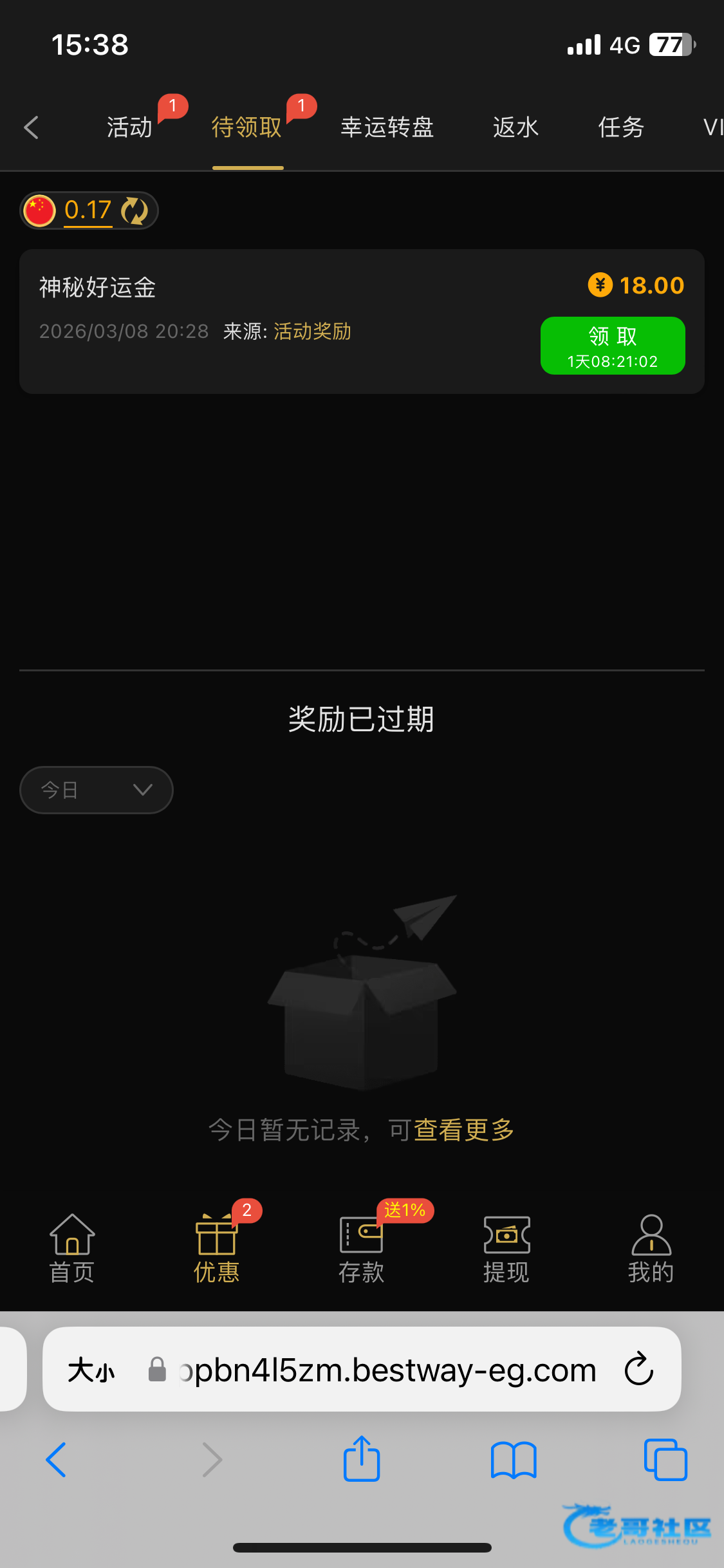
Task: Open the 任务 tab
Action: [621, 127]
